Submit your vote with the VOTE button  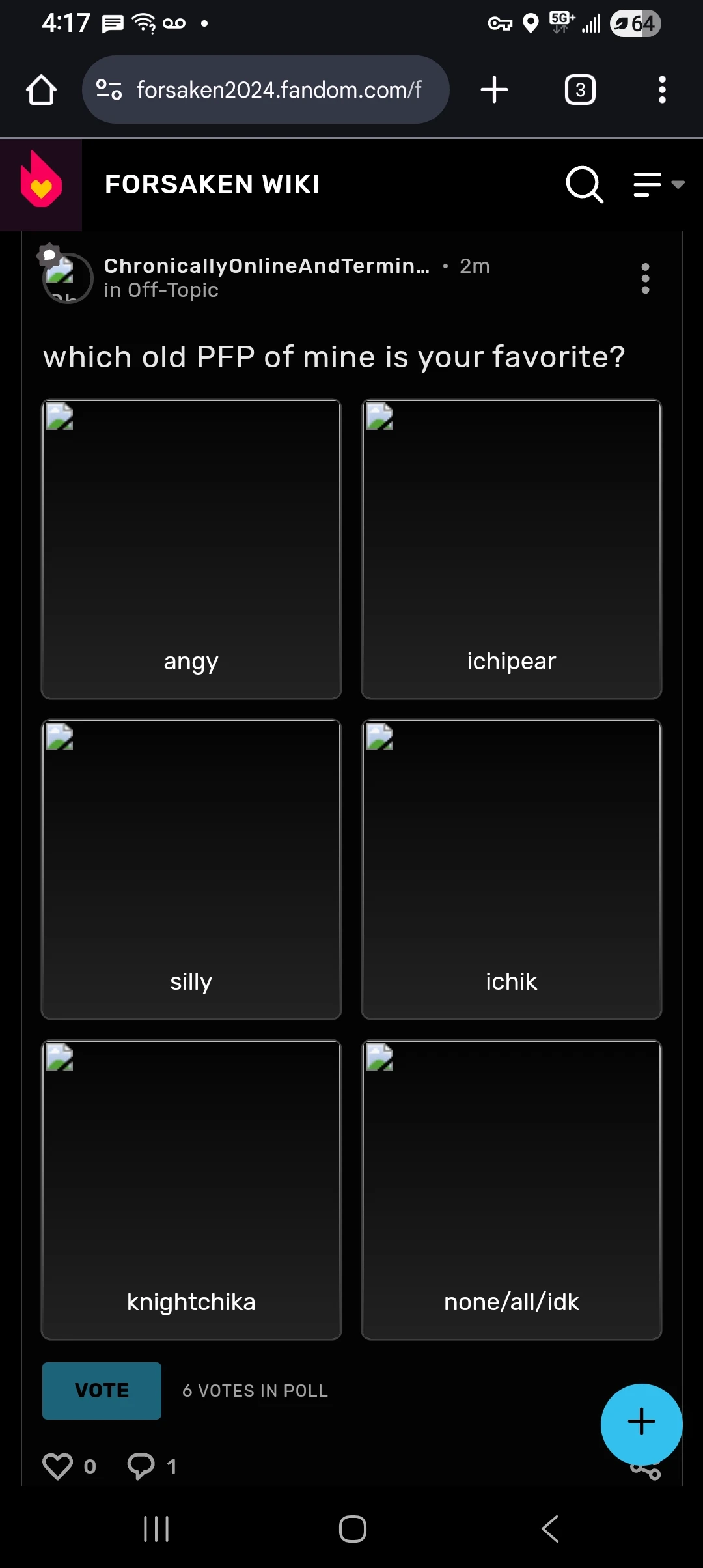click(102, 1390)
